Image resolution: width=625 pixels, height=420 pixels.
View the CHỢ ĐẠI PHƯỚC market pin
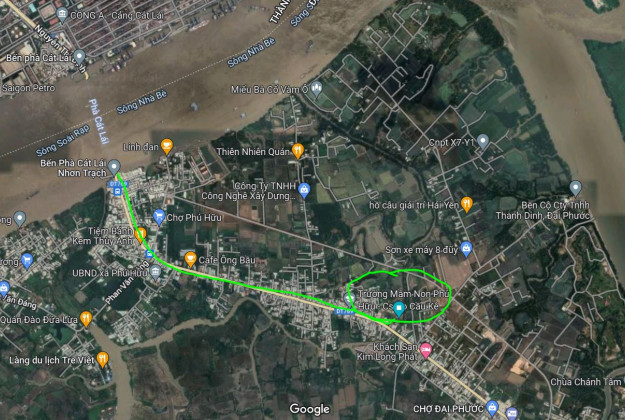tap(494, 408)
